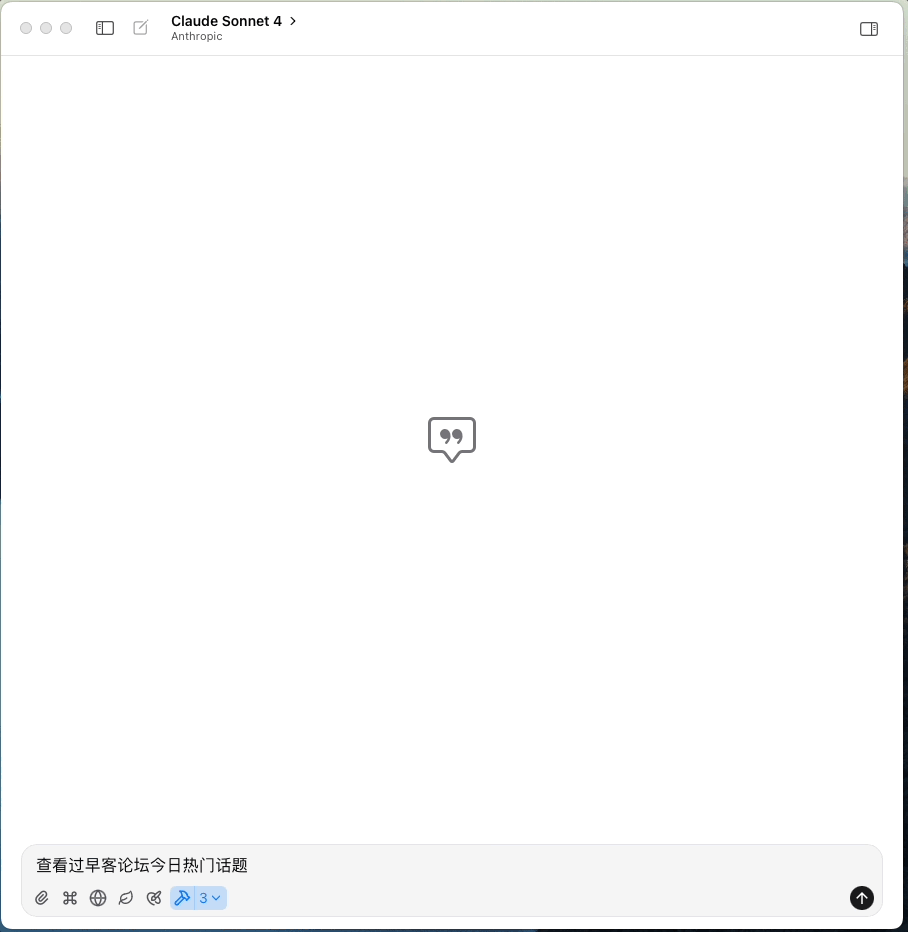The width and height of the screenshot is (908, 932).
Task: Attach a file using the paperclip icon
Action: coord(42,898)
